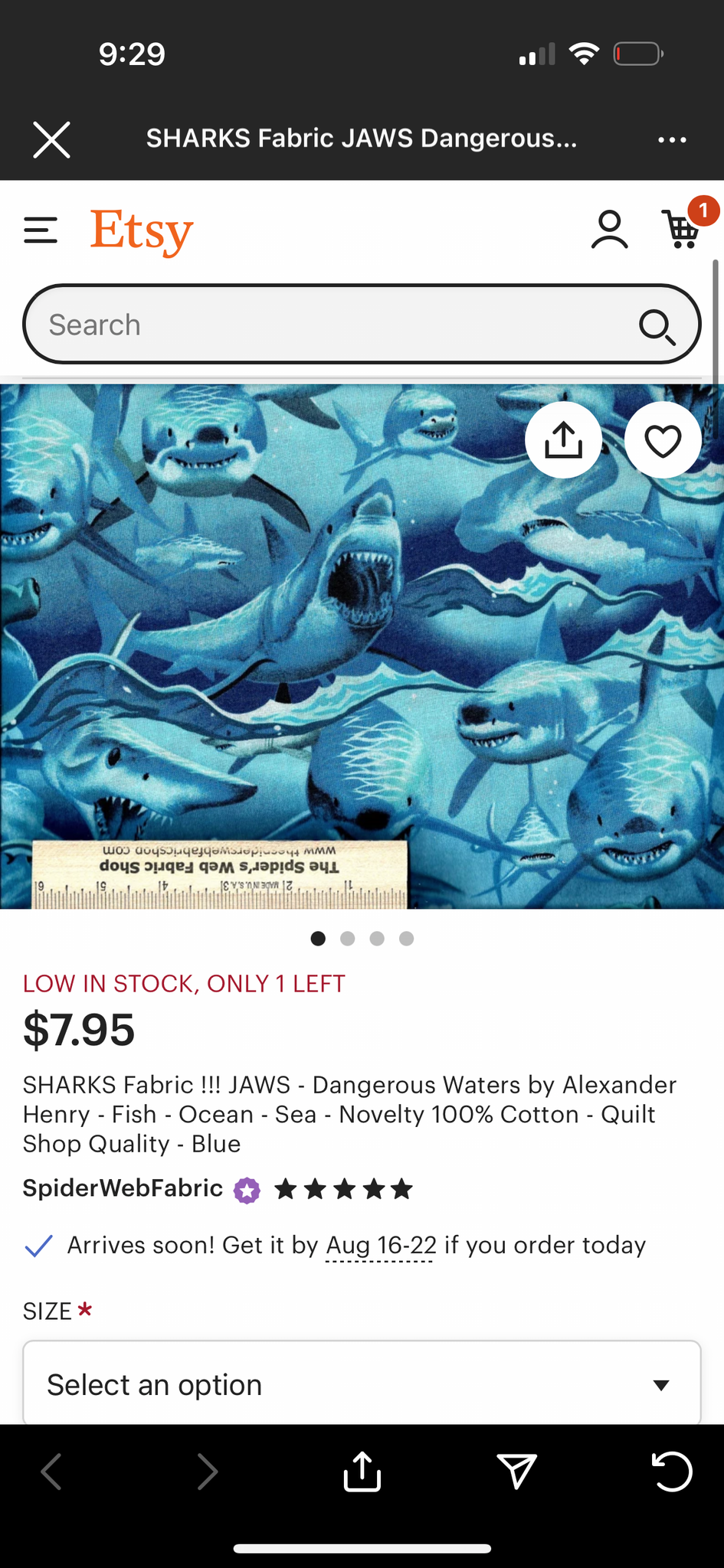The height and width of the screenshot is (1568, 724).
Task: Close the in-app browser
Action: tap(51, 139)
